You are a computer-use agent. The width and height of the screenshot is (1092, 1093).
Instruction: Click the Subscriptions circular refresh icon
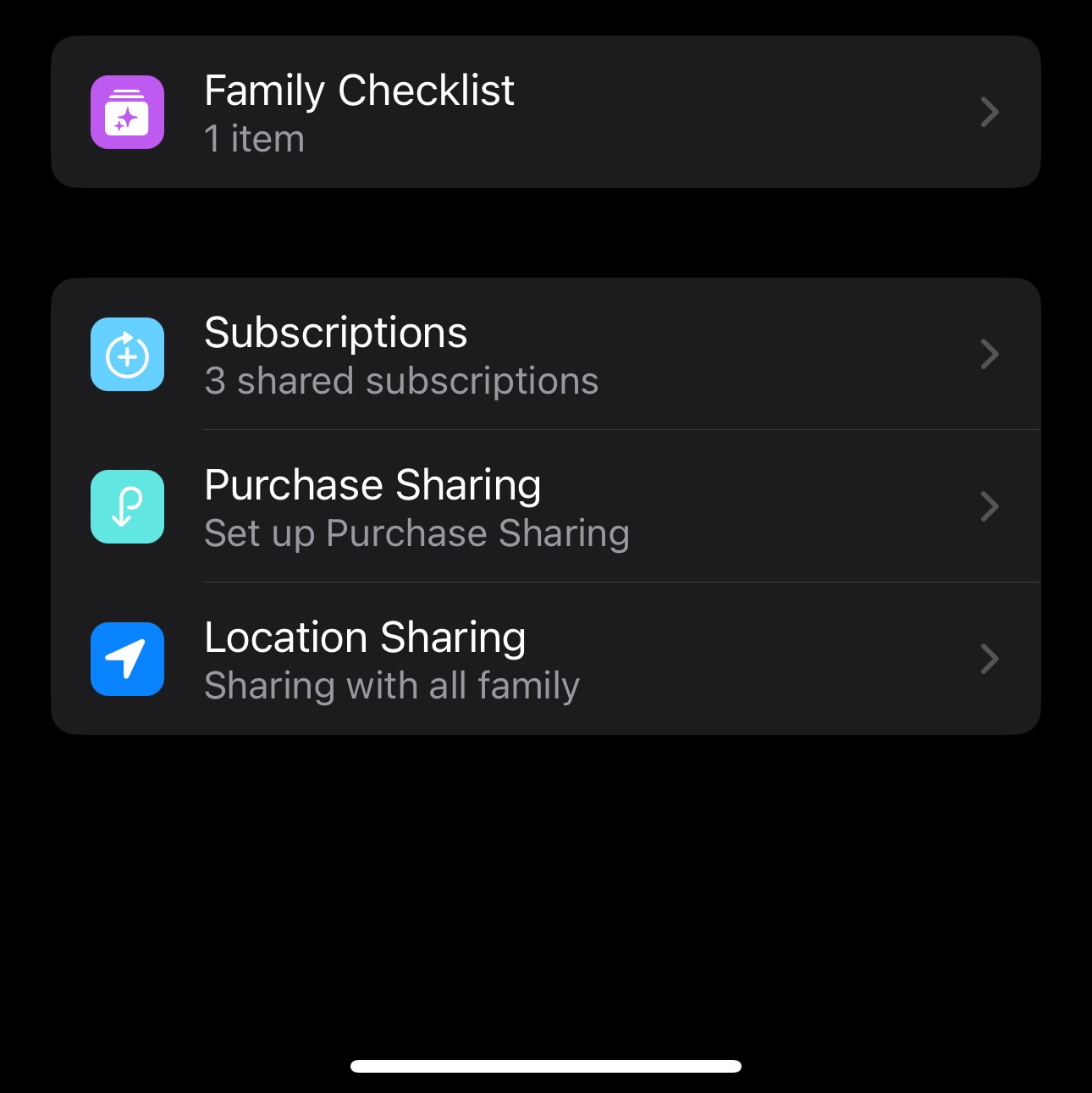tap(127, 355)
